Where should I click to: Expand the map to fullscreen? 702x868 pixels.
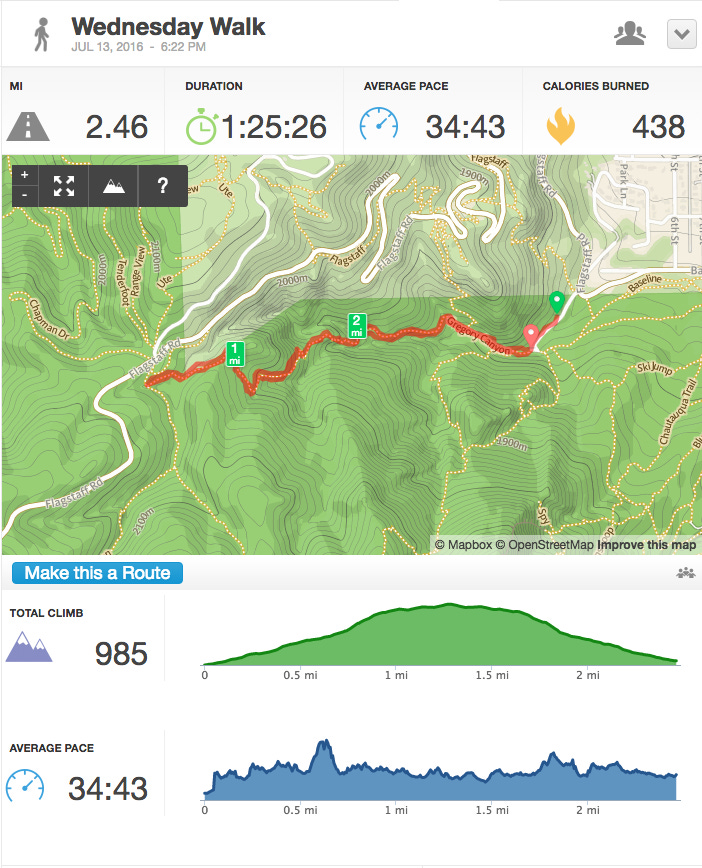64,186
